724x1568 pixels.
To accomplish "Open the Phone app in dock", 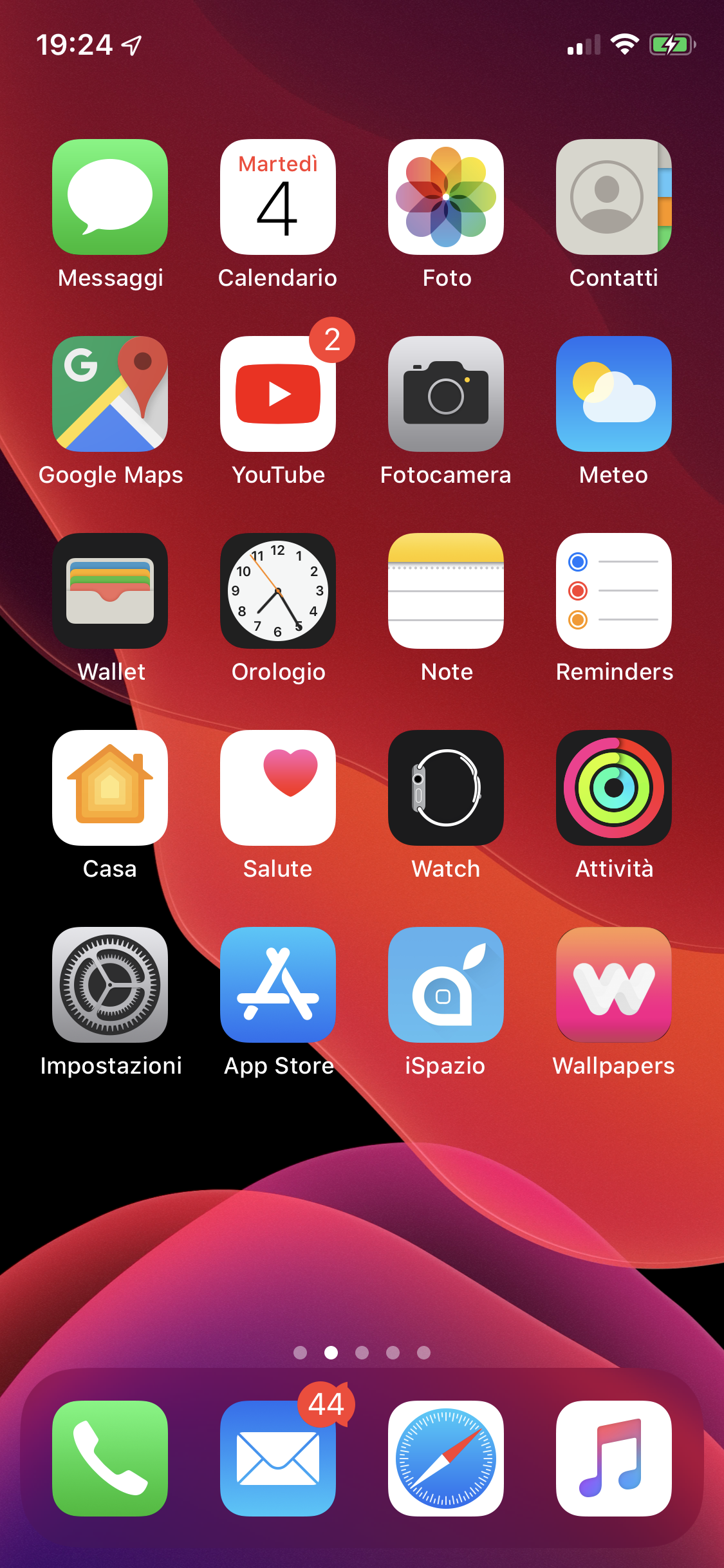I will point(110,1459).
